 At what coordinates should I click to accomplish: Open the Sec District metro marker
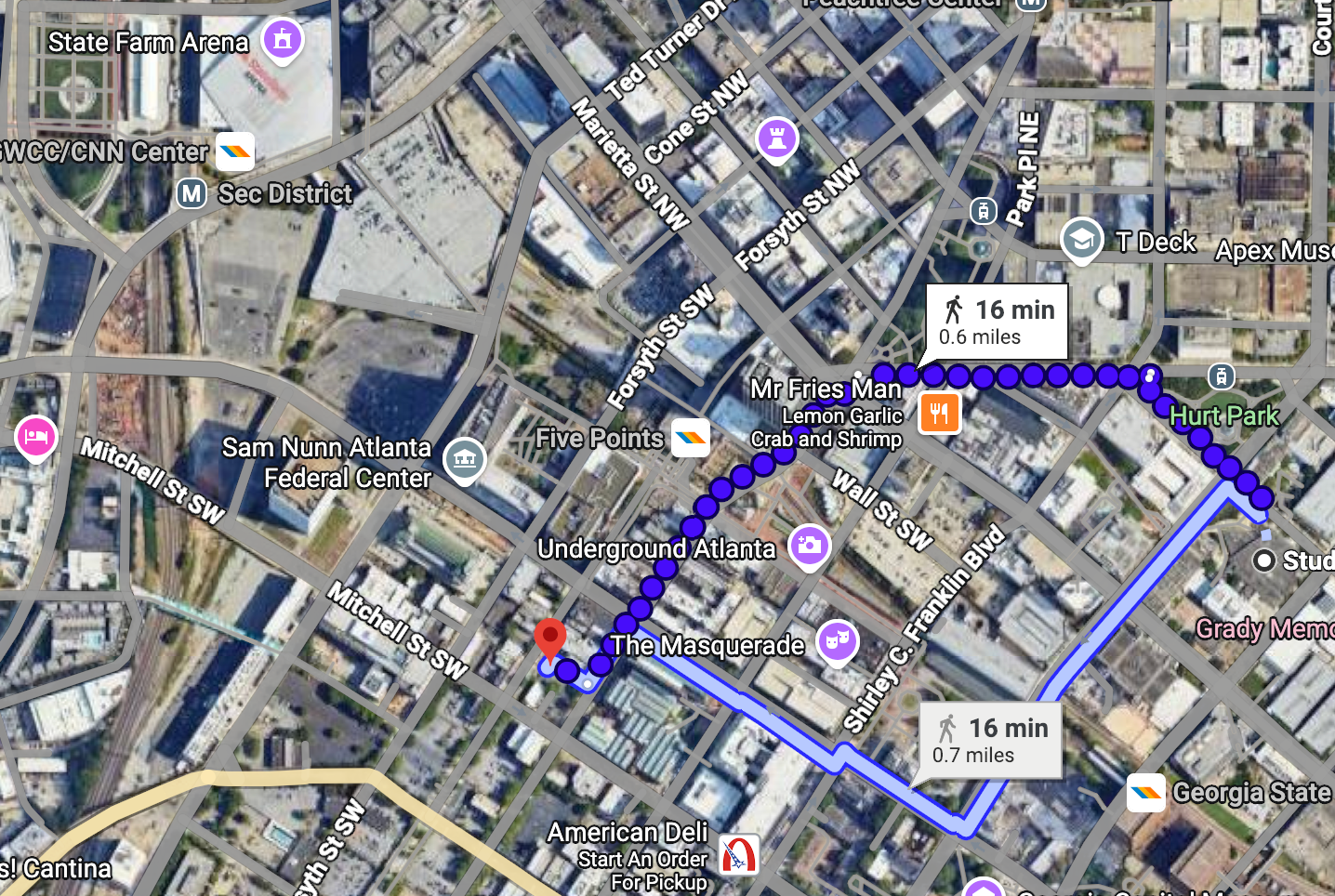point(192,193)
